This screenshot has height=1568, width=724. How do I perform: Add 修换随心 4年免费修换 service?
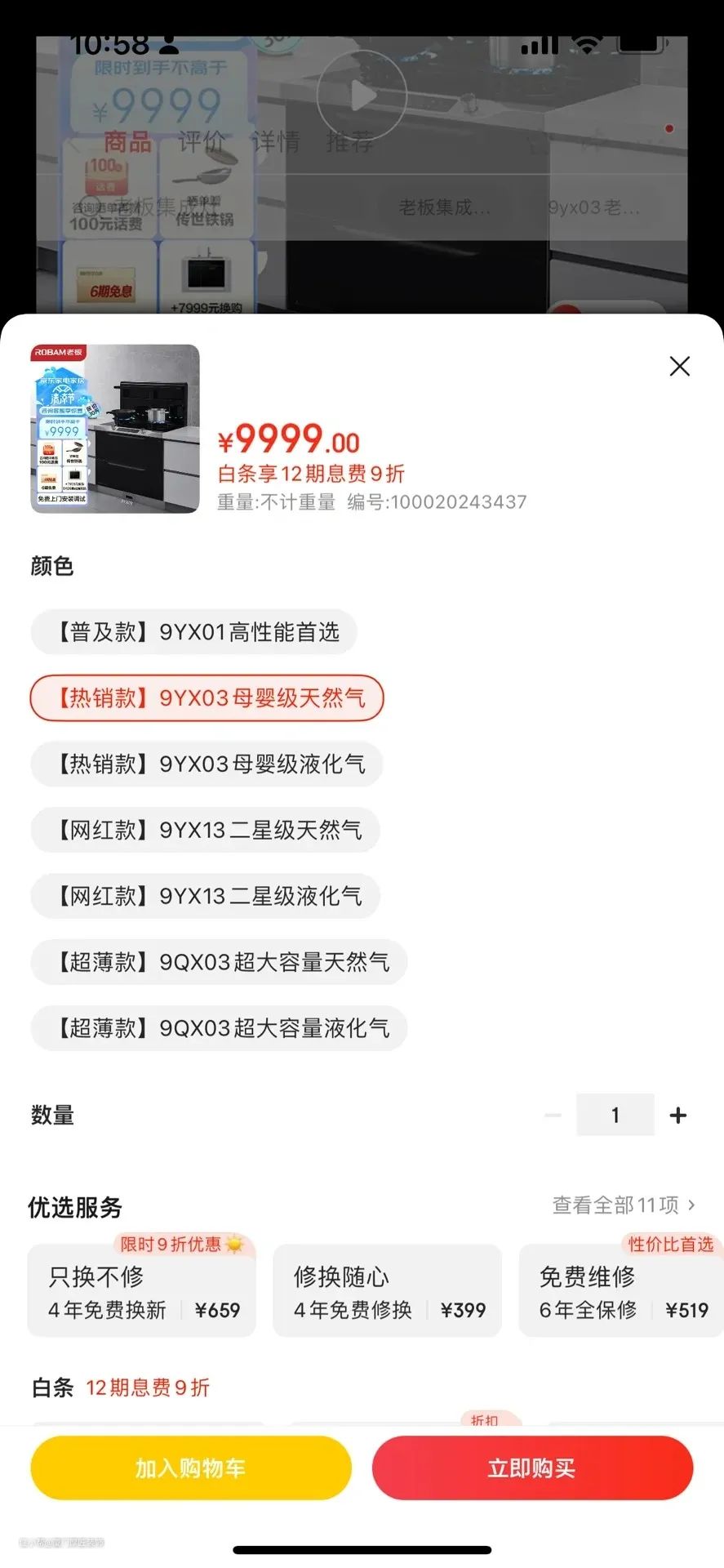(x=387, y=1291)
